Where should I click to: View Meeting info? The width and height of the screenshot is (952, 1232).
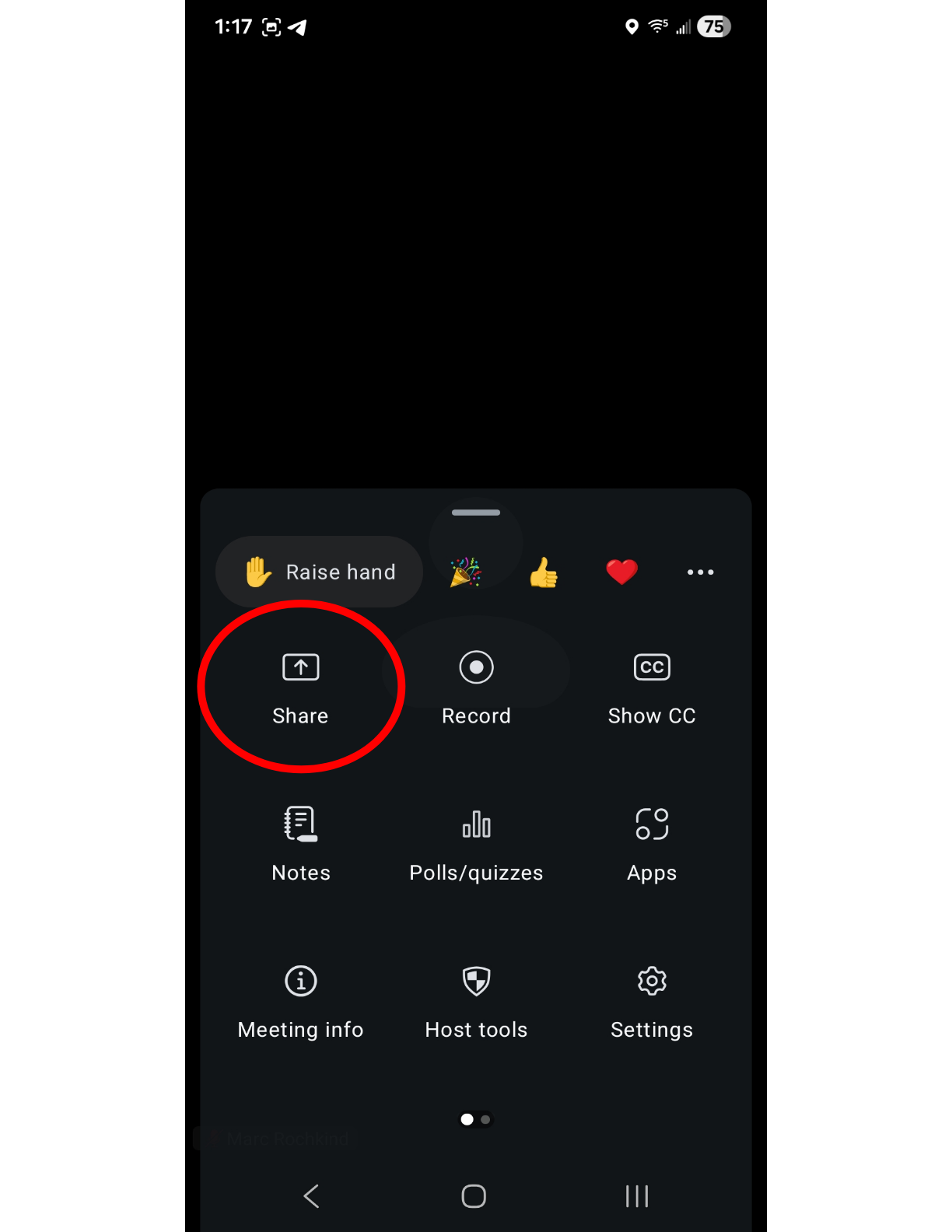pos(301,1001)
